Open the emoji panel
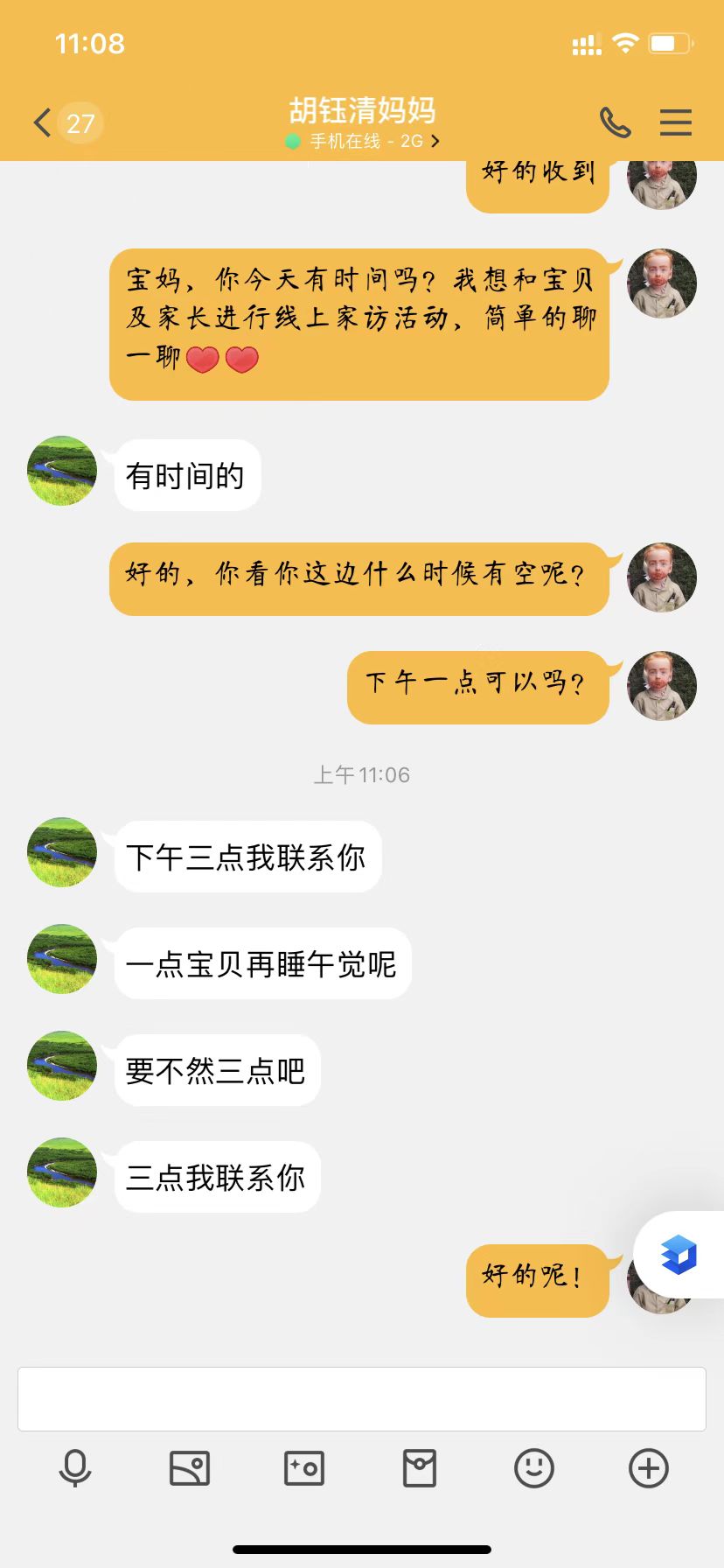Viewport: 724px width, 1568px height. coord(533,1467)
